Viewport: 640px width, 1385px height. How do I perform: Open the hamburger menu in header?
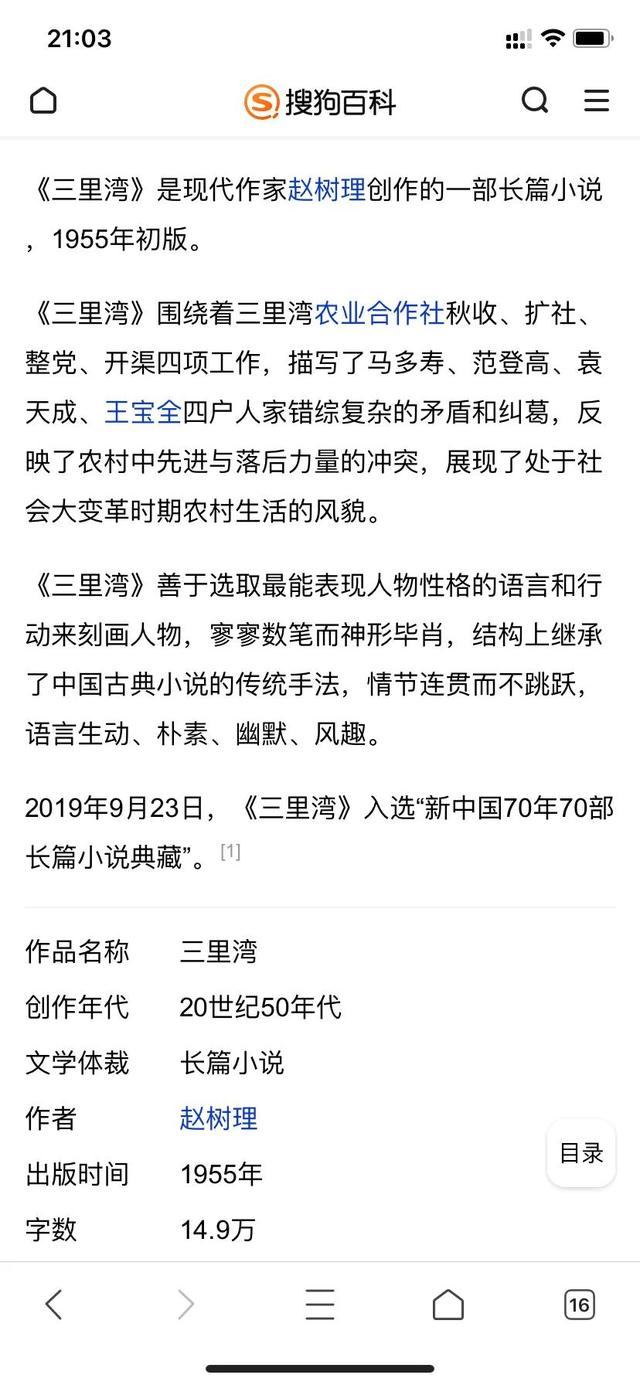597,100
